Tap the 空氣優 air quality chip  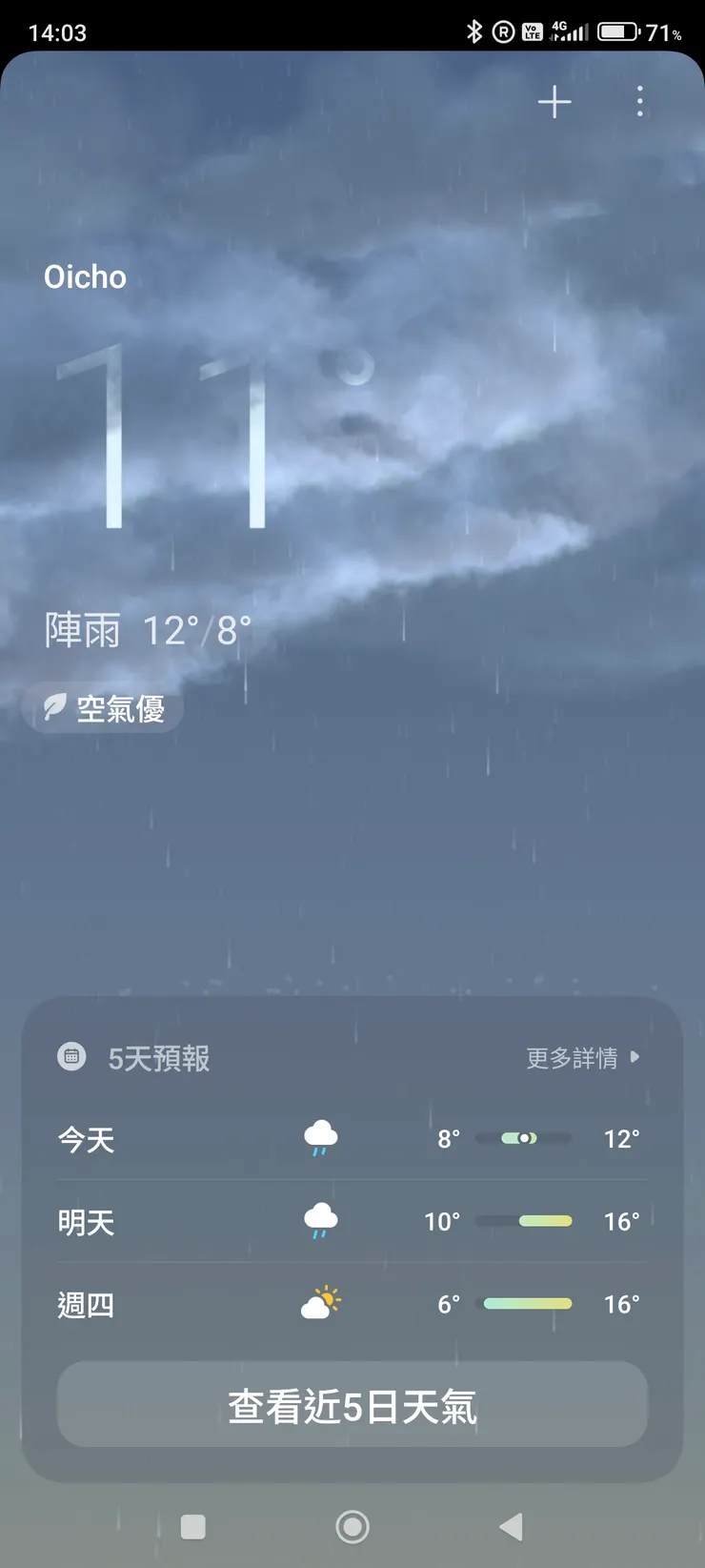point(102,707)
